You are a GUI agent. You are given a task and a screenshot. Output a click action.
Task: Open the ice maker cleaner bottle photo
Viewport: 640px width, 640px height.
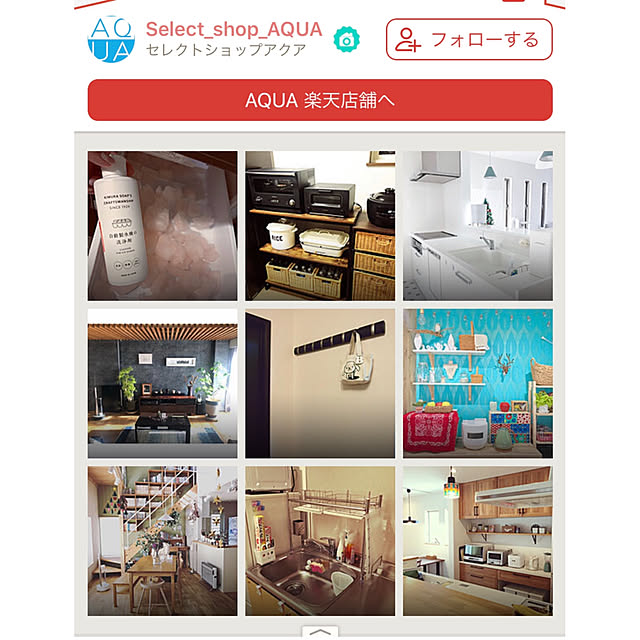point(163,226)
